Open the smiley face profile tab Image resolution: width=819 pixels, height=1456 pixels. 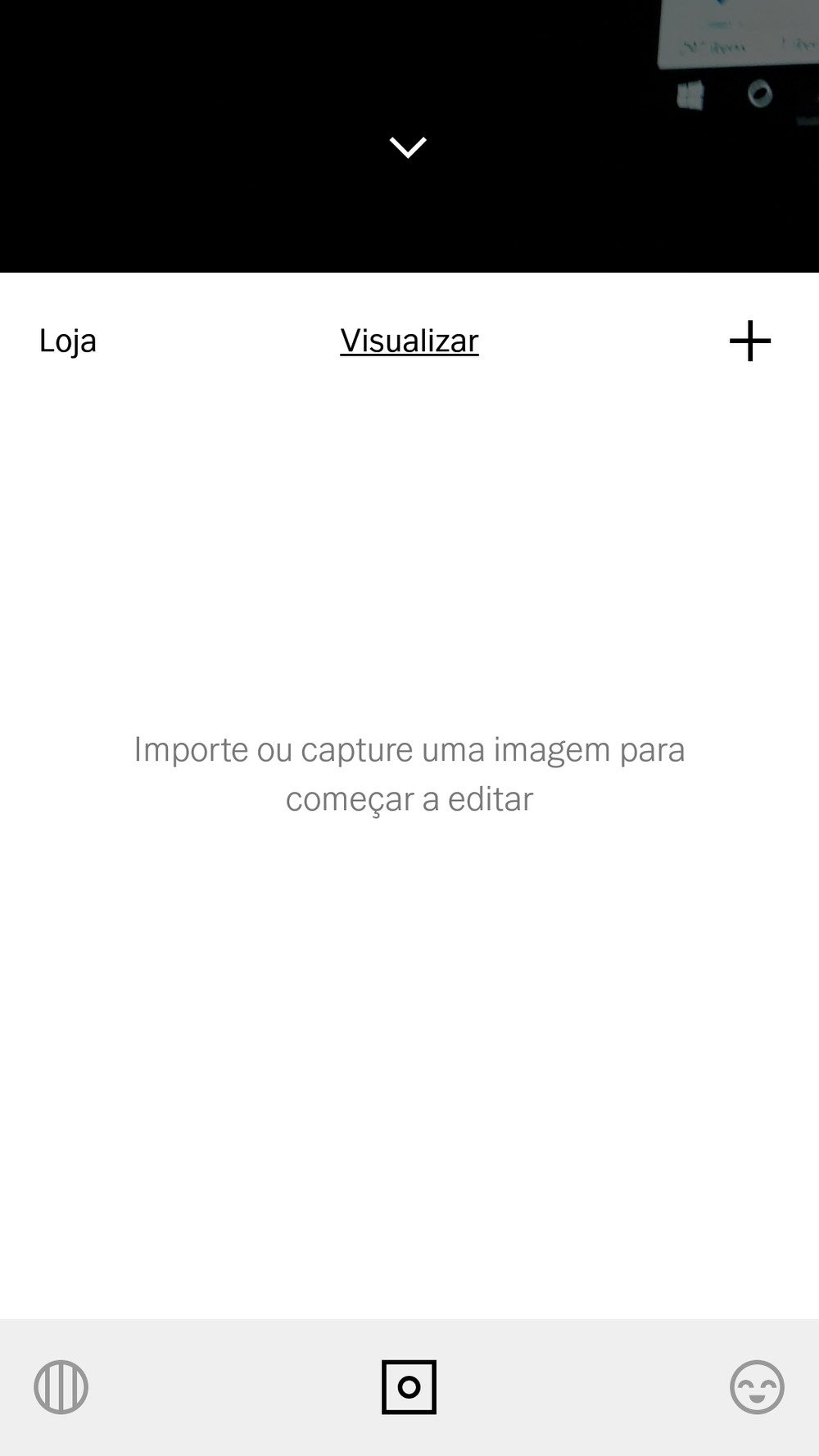pyautogui.click(x=757, y=1387)
